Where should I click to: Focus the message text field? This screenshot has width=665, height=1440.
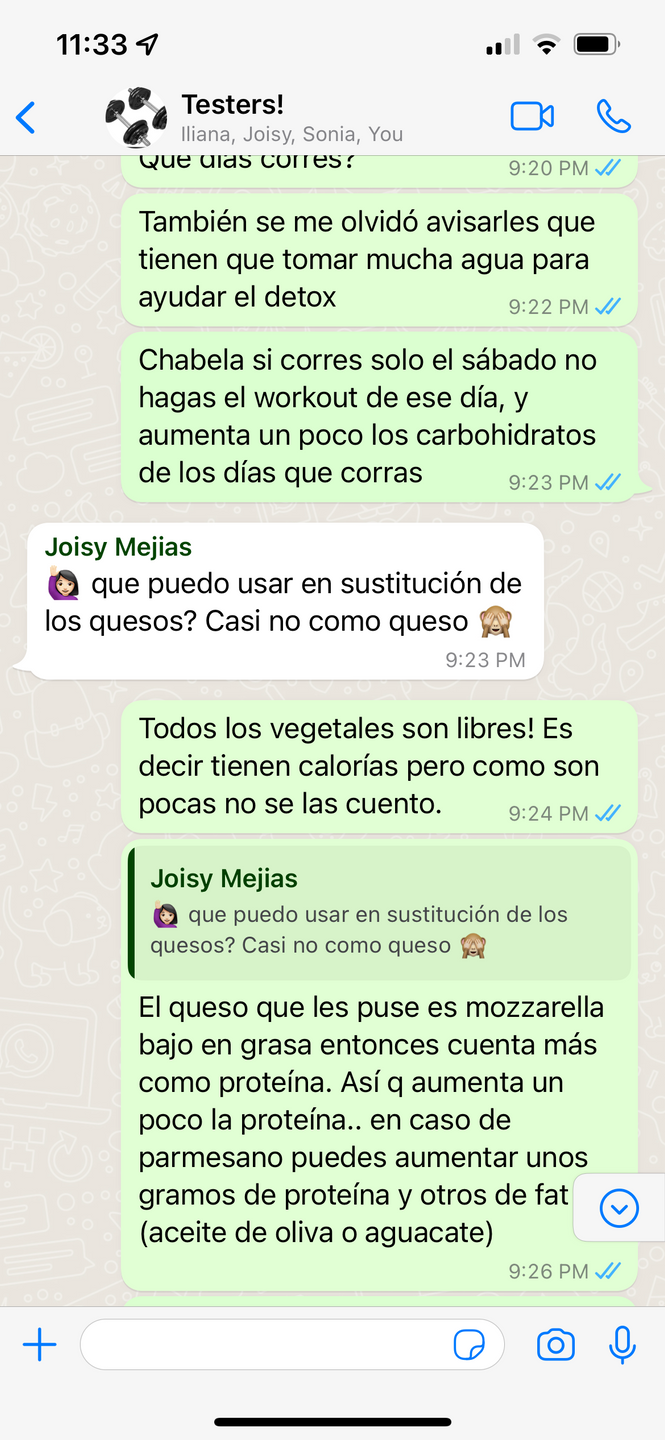point(265,1345)
